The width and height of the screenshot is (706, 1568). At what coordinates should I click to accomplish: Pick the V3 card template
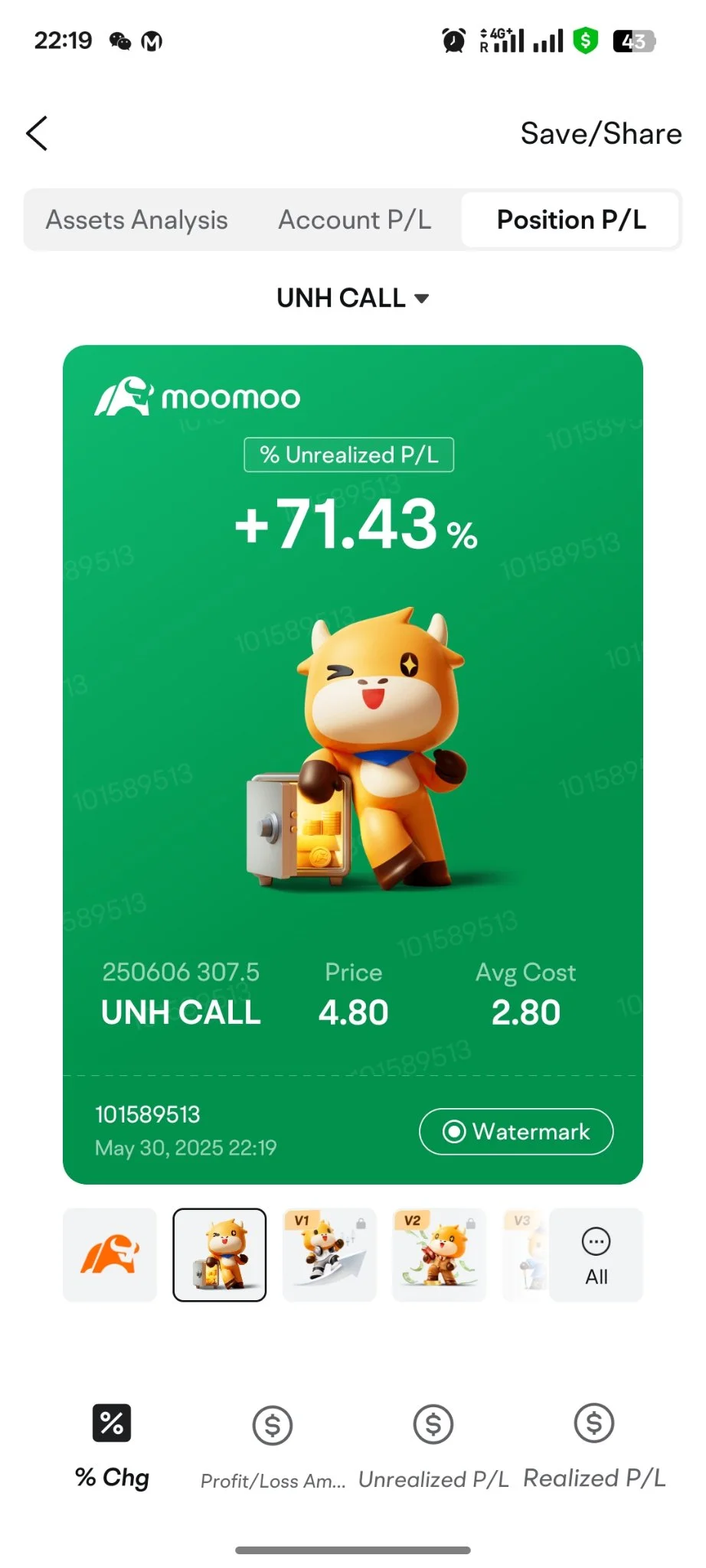point(525,1254)
